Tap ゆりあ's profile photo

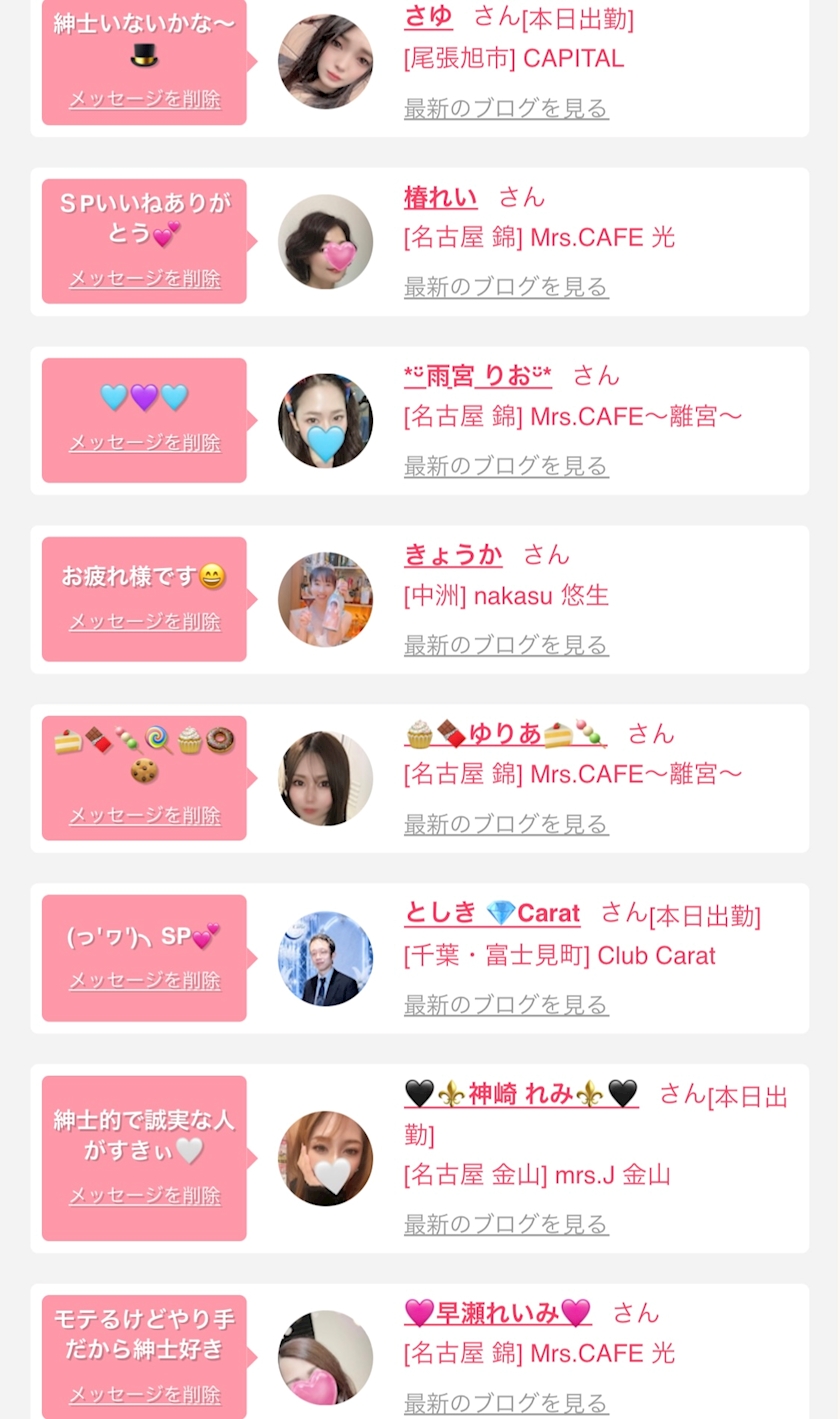point(325,778)
